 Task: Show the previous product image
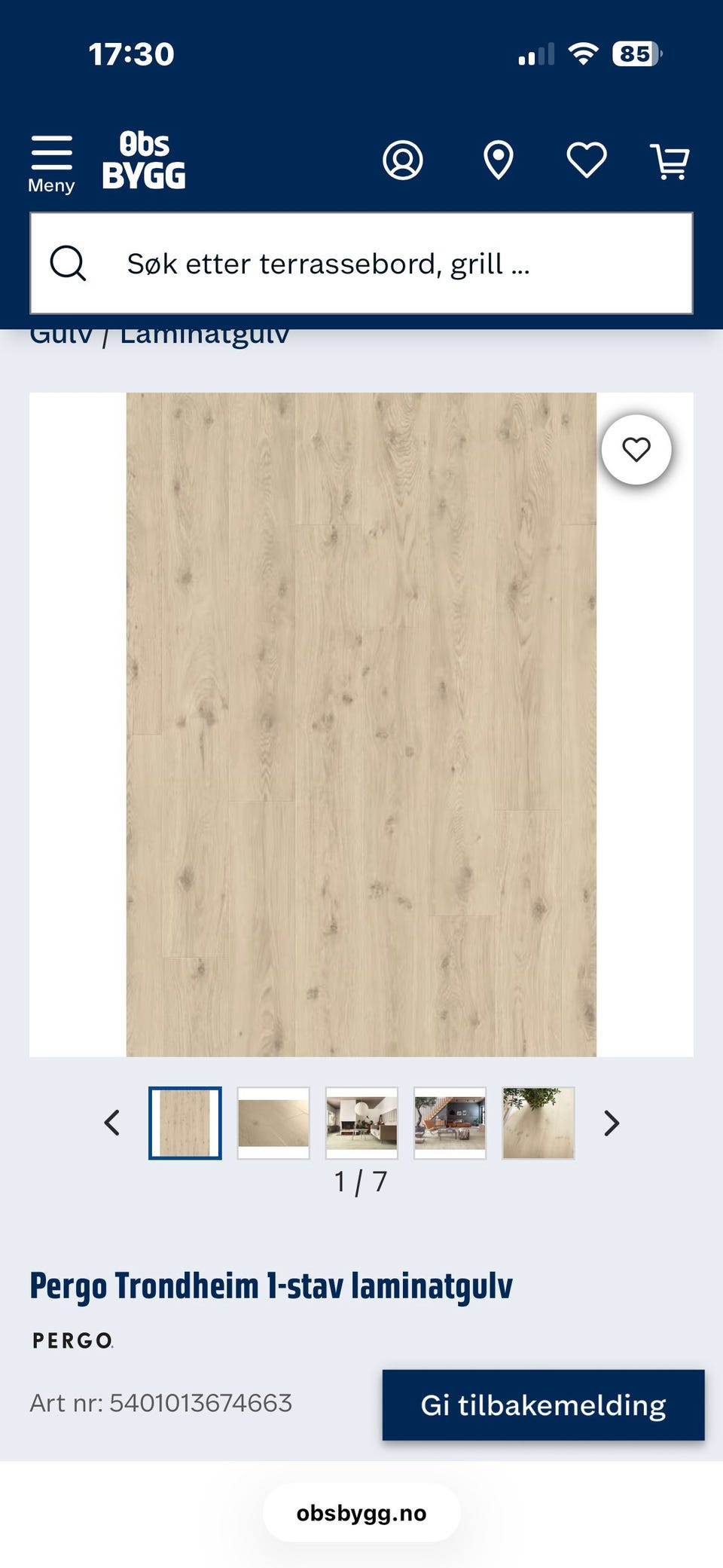point(112,1123)
